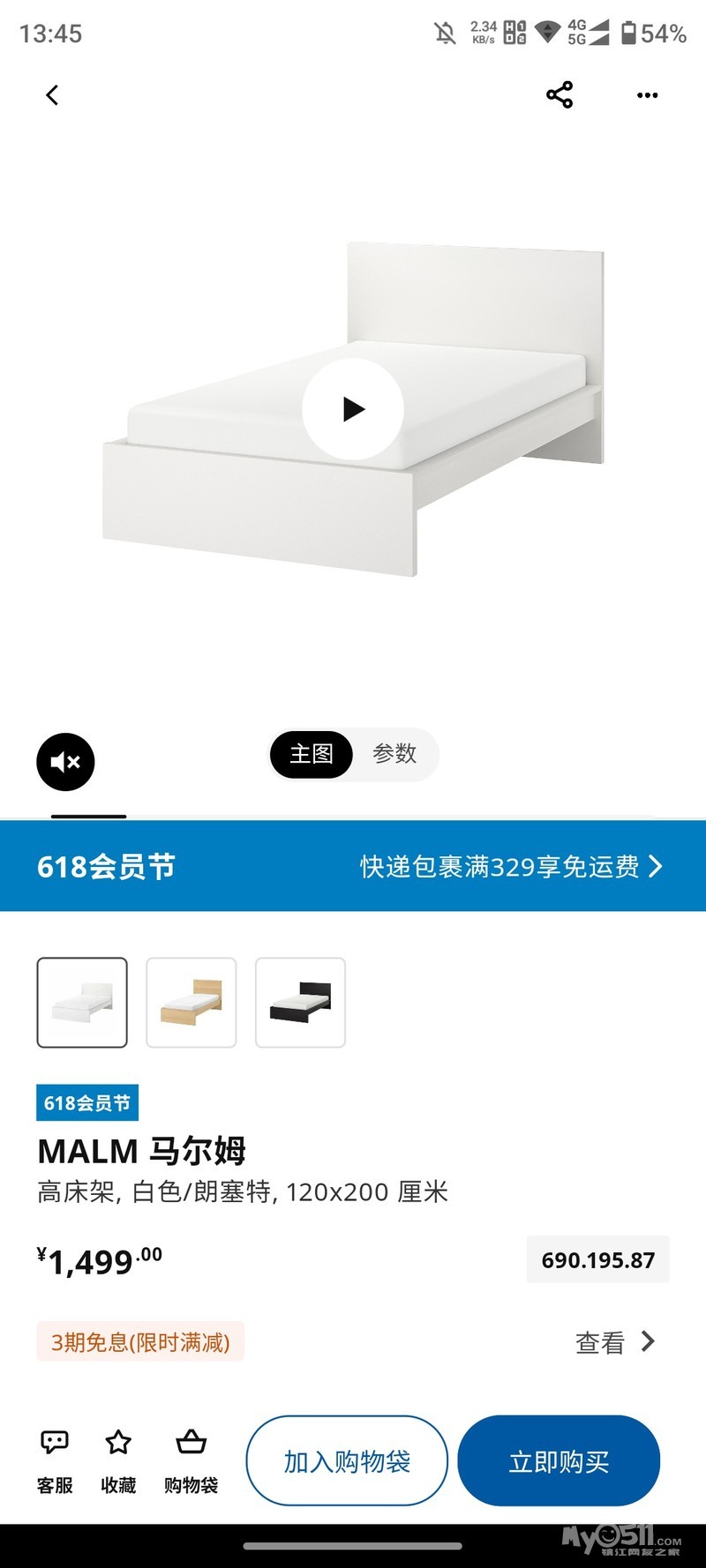Tap 立即购买 to buy now

(559, 1461)
